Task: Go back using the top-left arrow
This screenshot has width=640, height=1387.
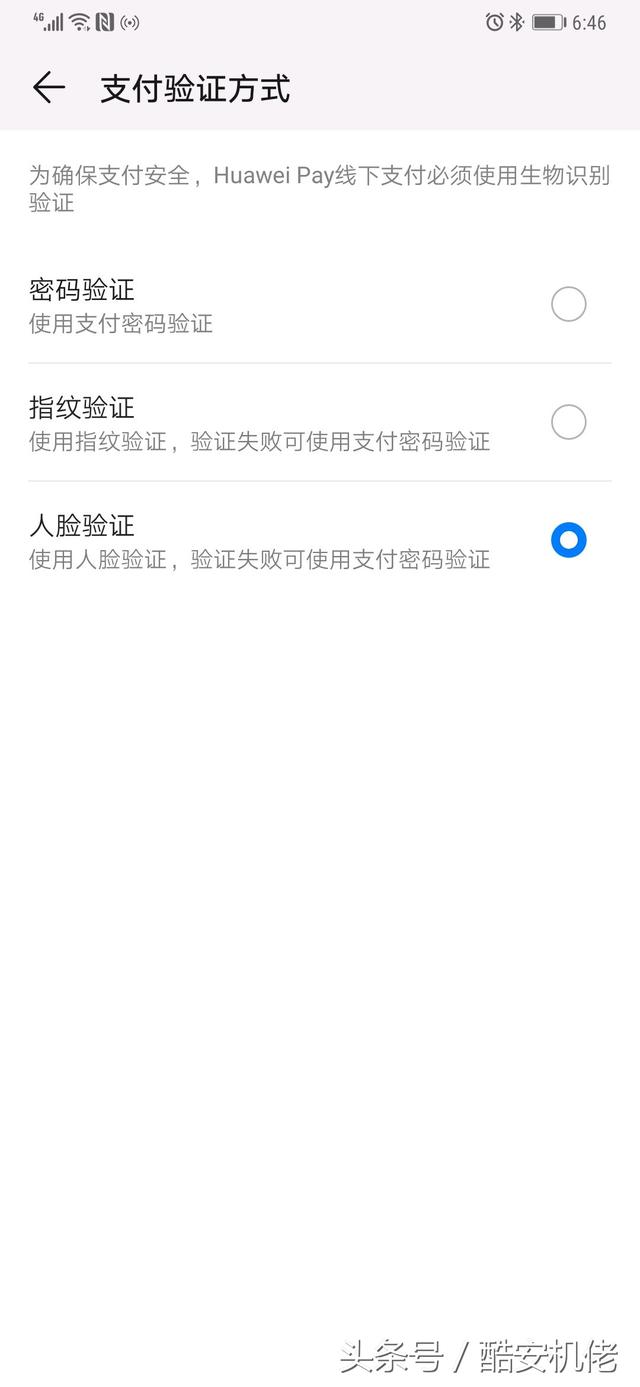Action: (48, 88)
